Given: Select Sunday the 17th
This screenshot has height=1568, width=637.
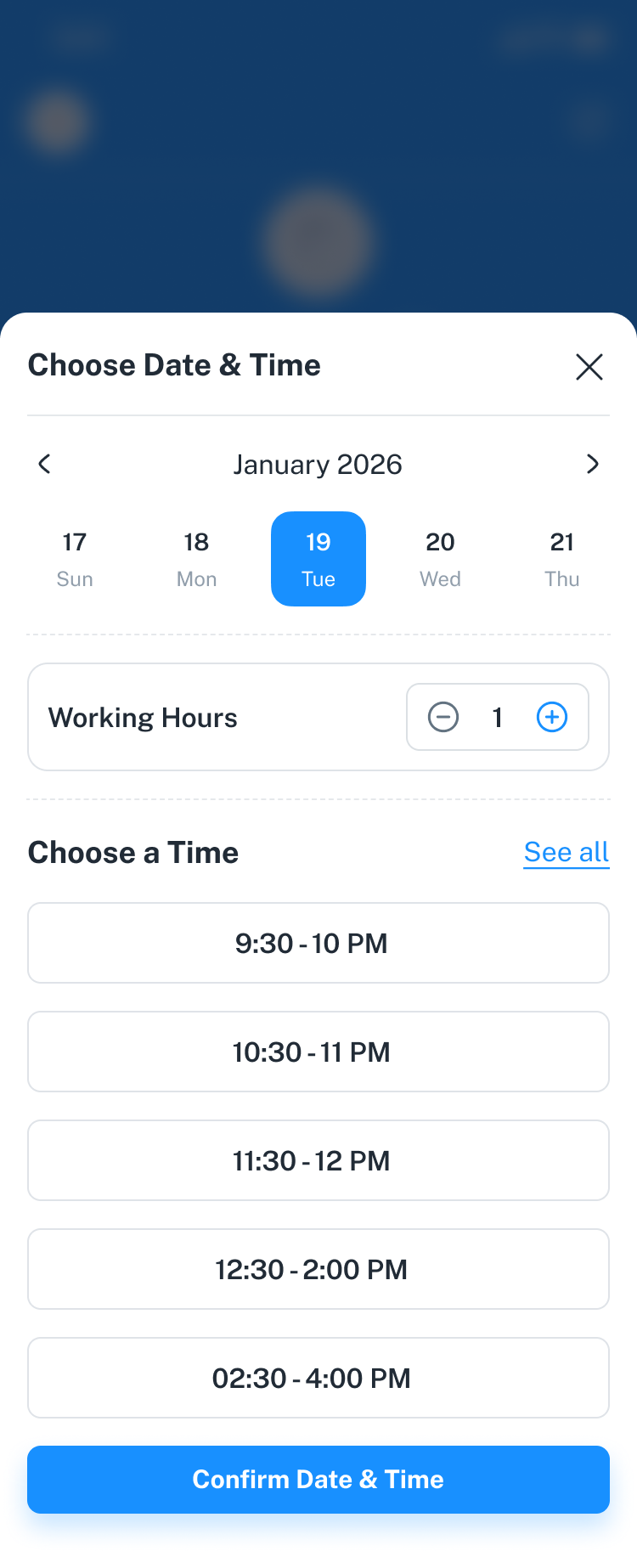Looking at the screenshot, I should [75, 559].
